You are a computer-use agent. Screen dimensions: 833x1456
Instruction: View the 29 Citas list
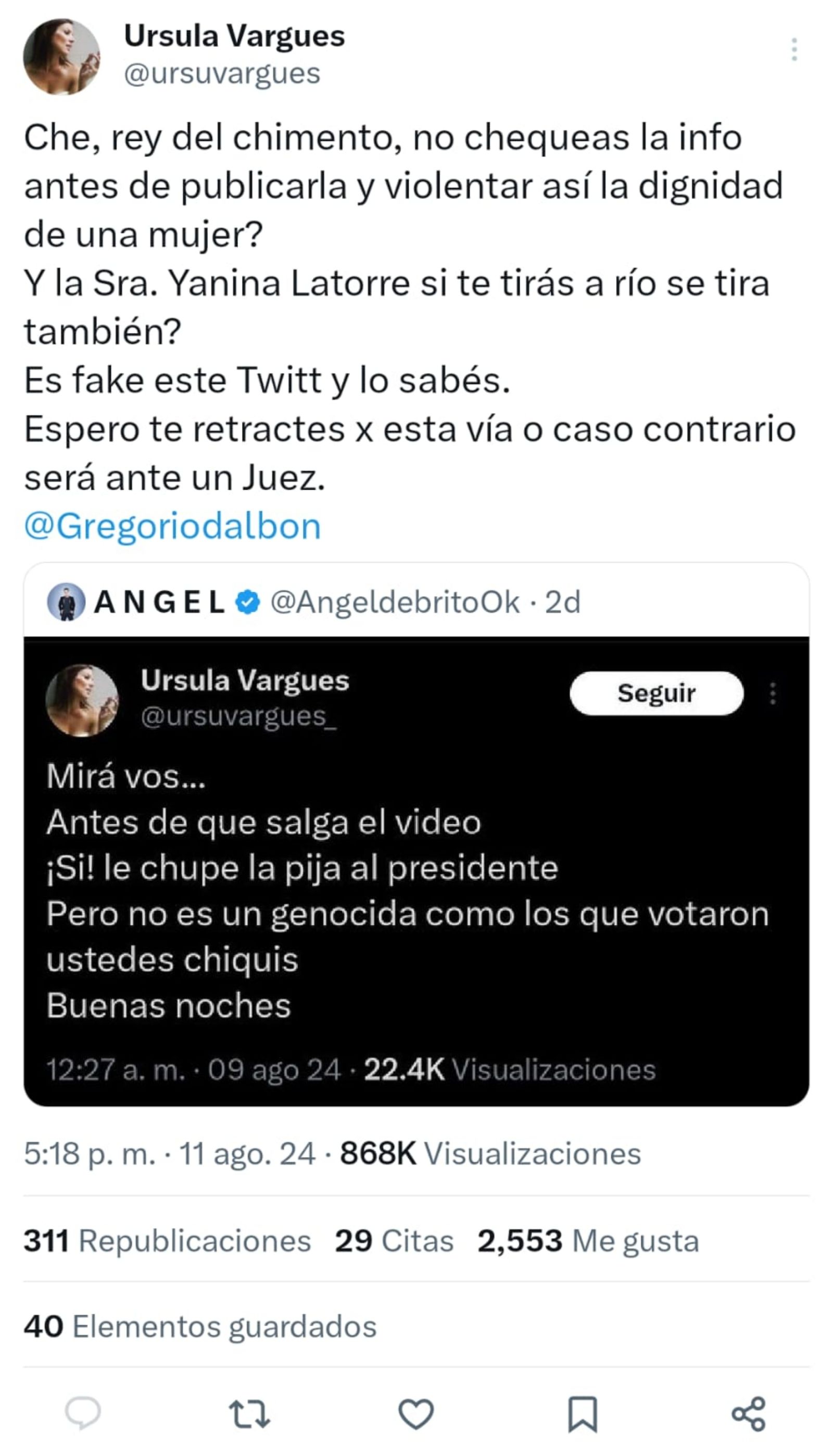tap(394, 1241)
